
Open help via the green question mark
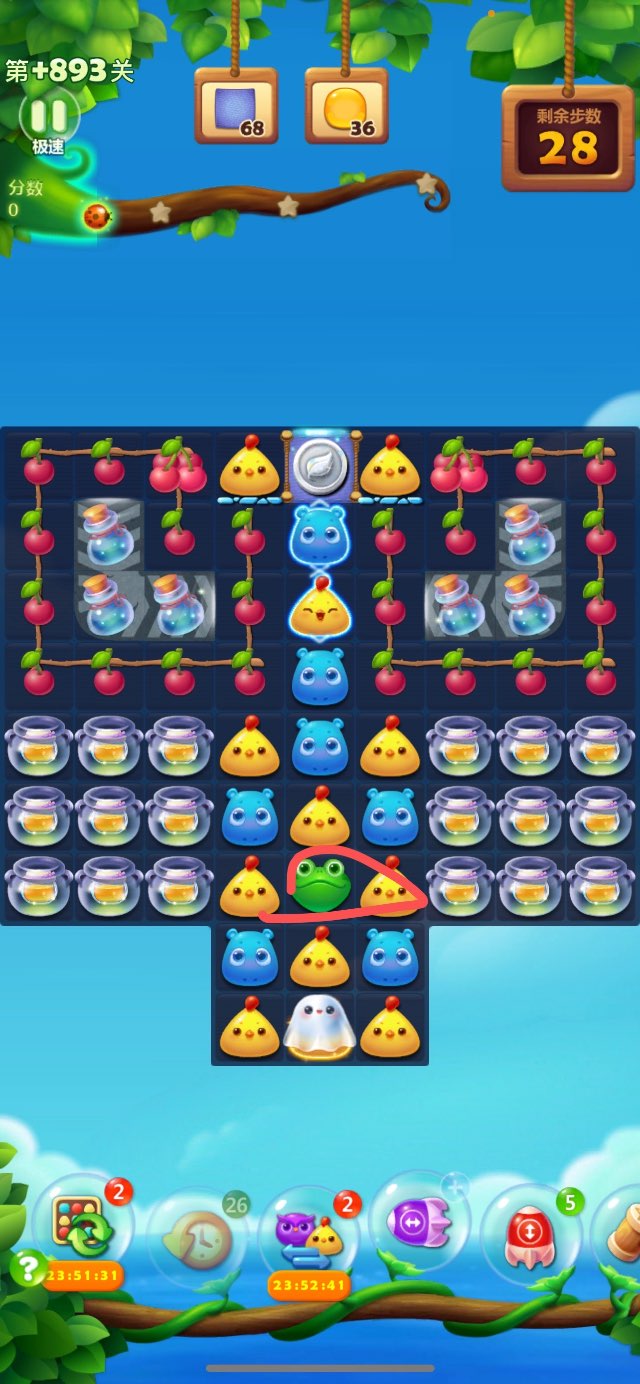26,1270
